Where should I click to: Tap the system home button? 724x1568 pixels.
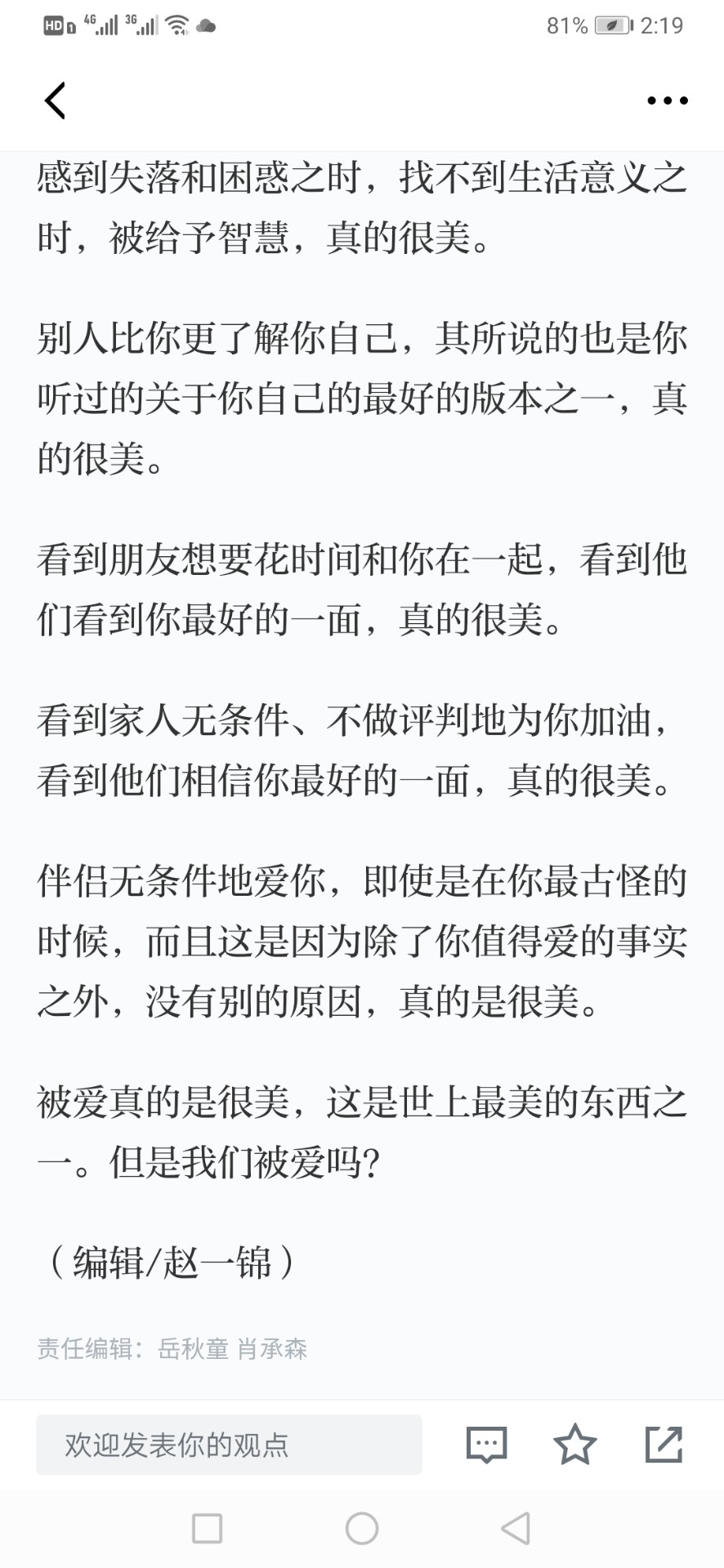(x=362, y=1529)
